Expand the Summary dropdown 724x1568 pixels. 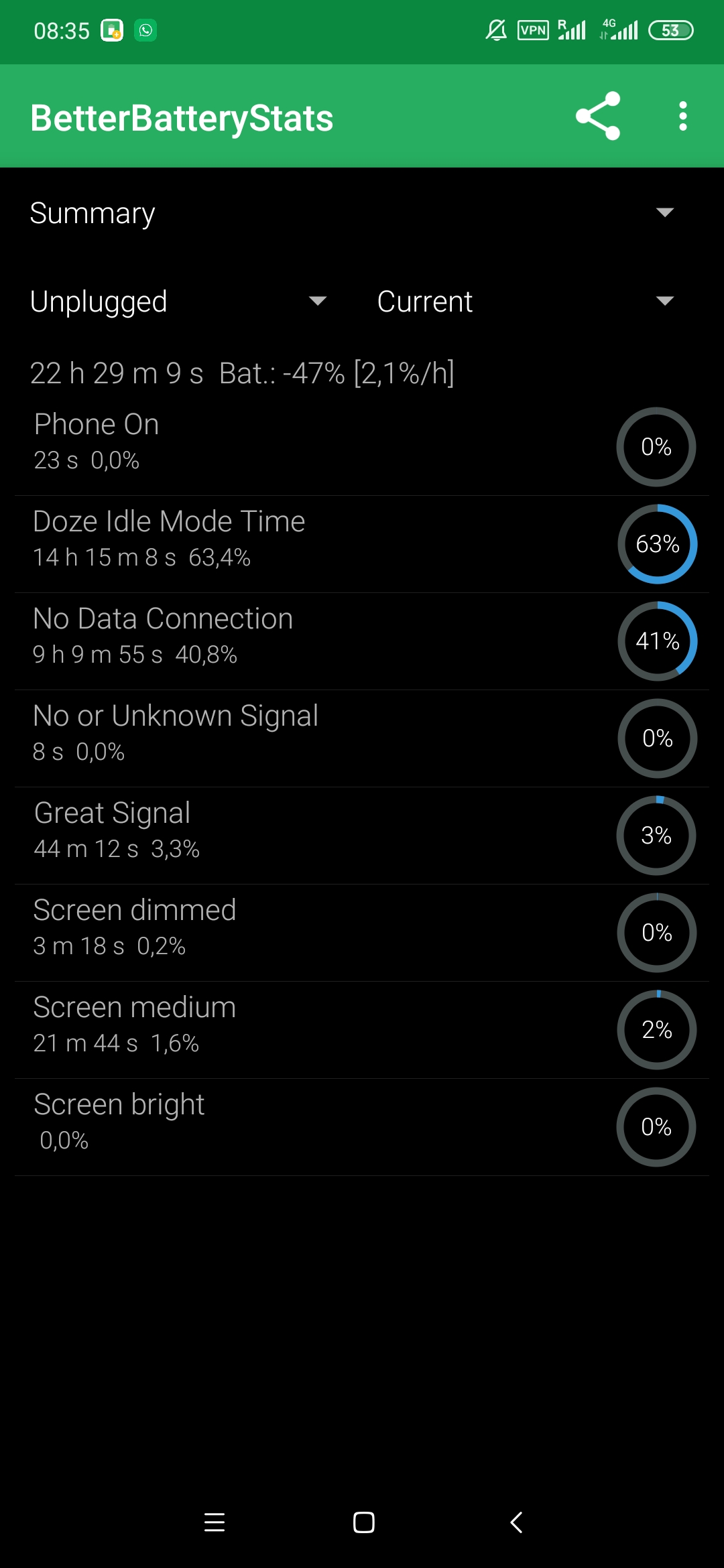362,213
